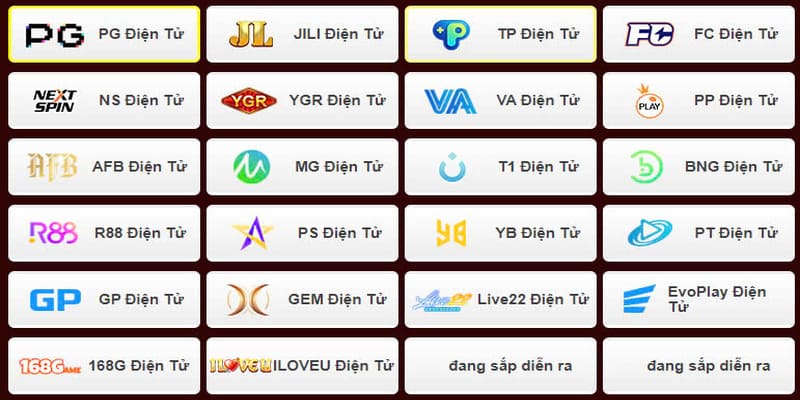Select PS Điện Tử provider

pos(301,233)
